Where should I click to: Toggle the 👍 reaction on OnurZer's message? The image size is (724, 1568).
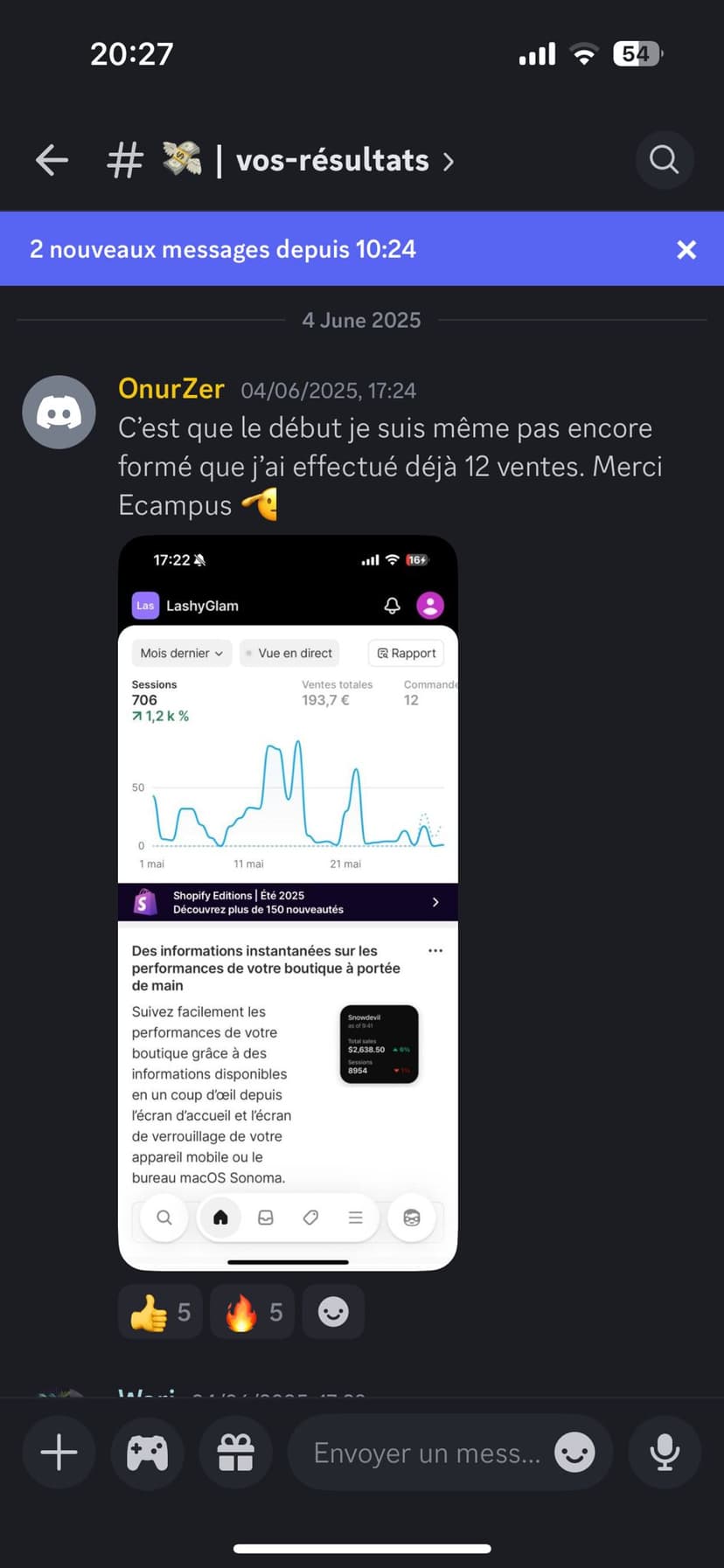[x=159, y=1311]
